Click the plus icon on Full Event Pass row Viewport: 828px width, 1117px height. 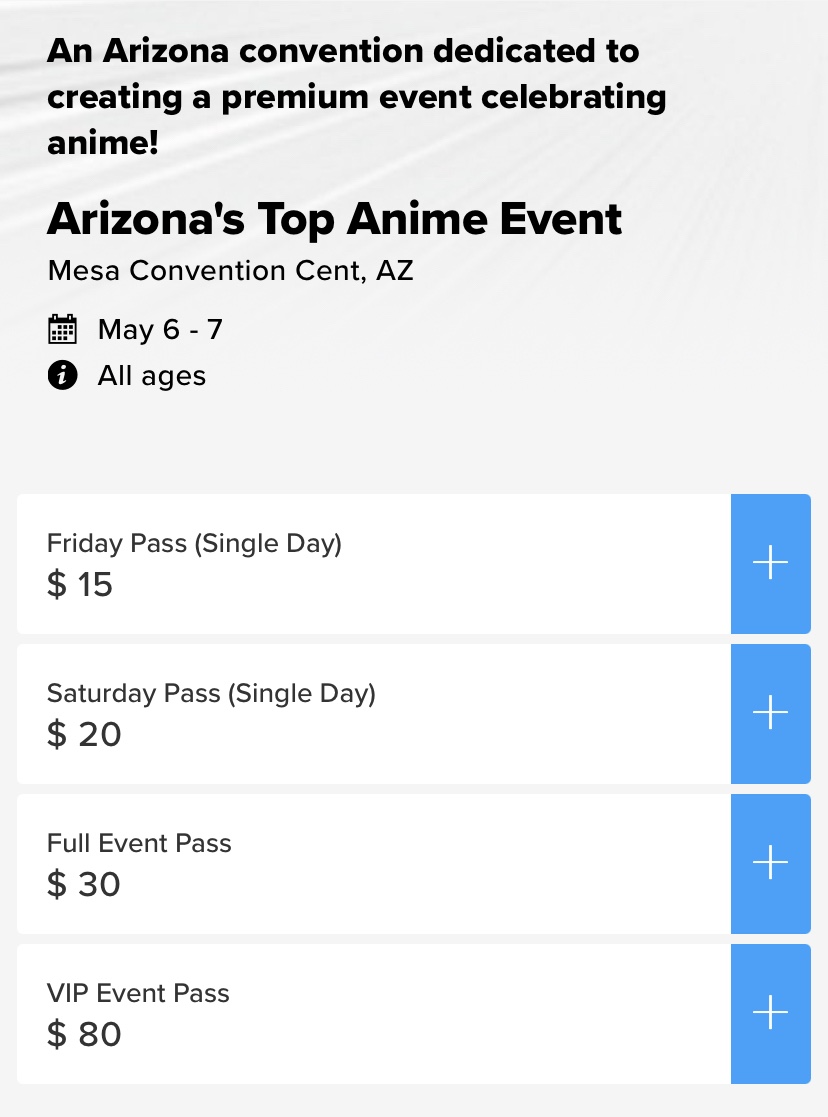point(770,863)
